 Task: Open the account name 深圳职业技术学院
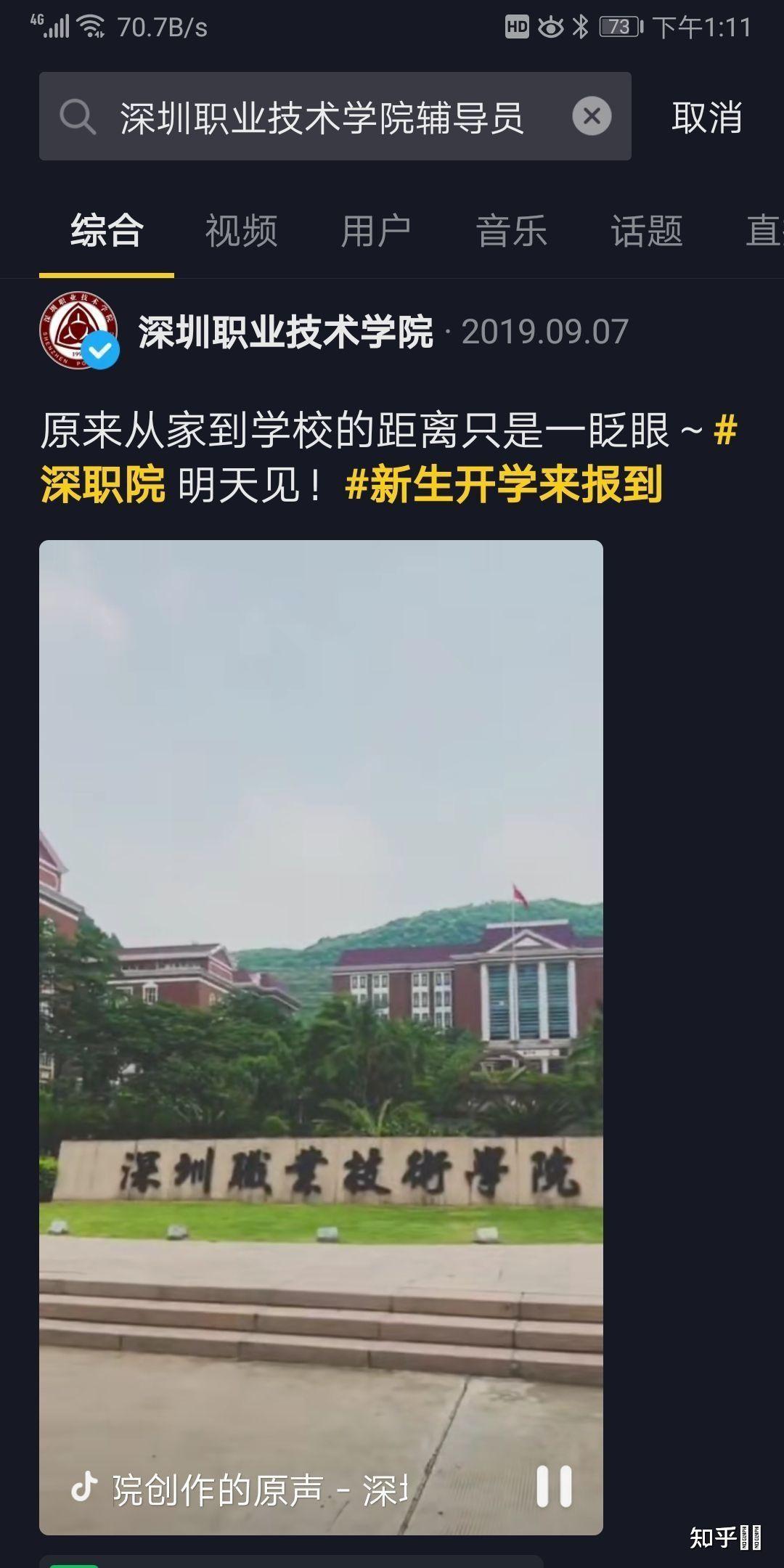coord(285,332)
